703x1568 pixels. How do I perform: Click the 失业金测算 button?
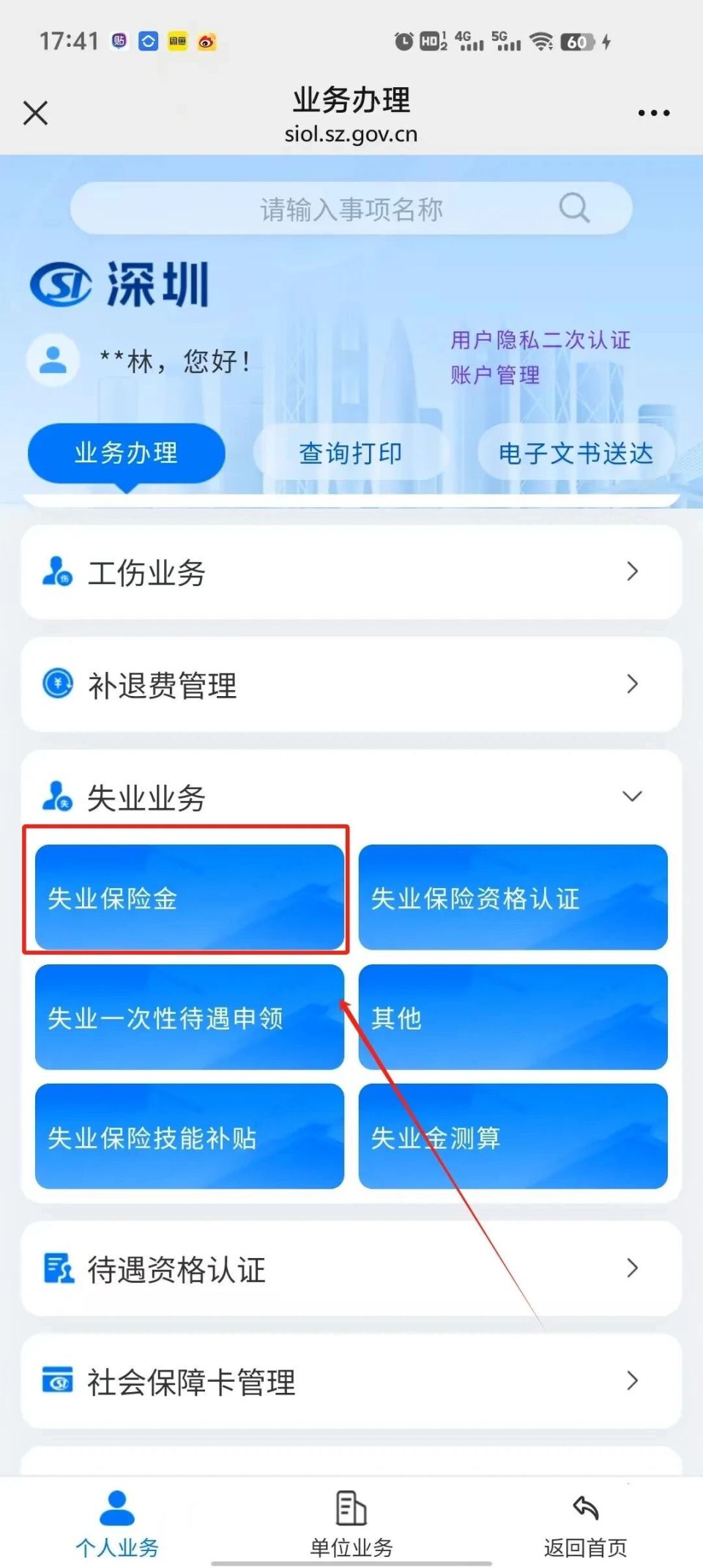510,1136
